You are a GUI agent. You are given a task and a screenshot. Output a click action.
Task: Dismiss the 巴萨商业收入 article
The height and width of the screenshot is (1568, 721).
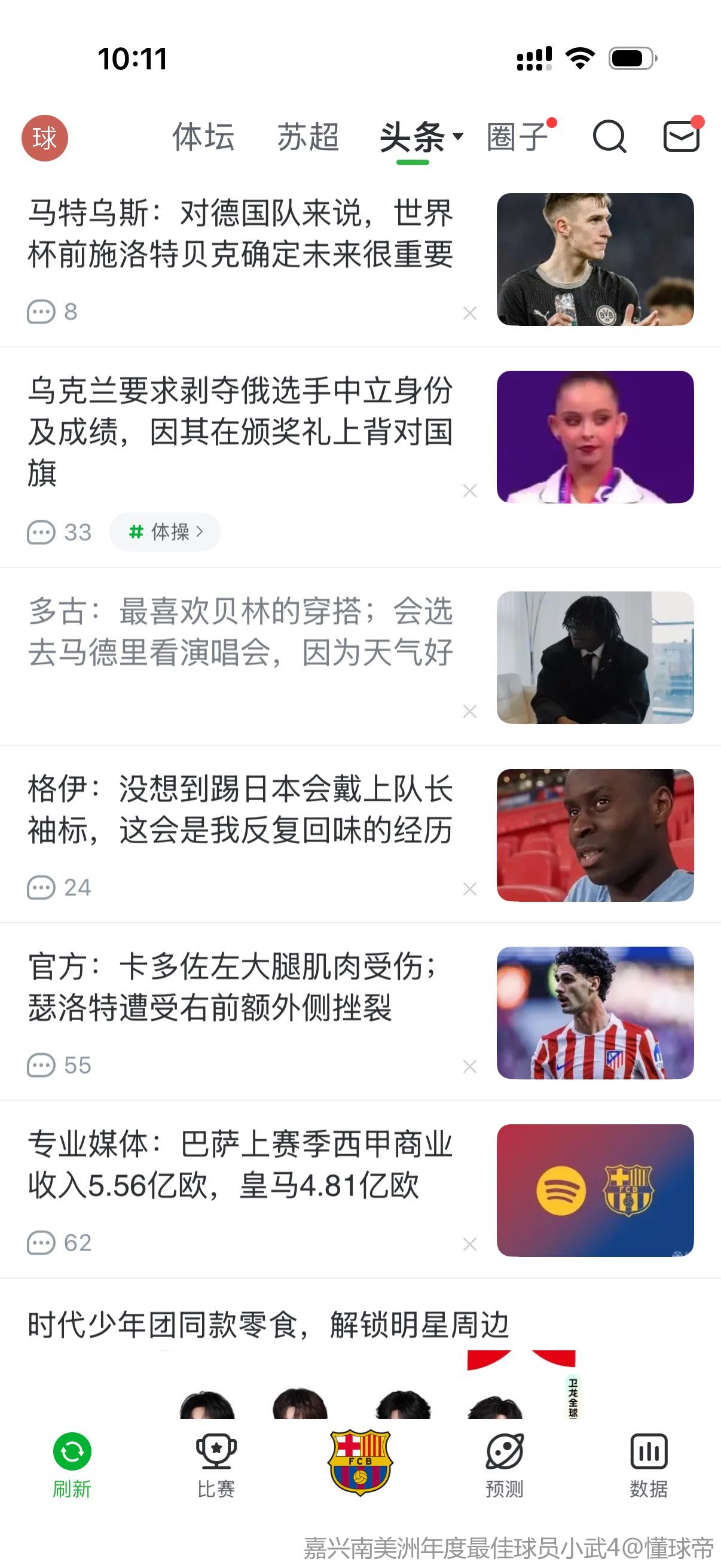pos(470,1244)
